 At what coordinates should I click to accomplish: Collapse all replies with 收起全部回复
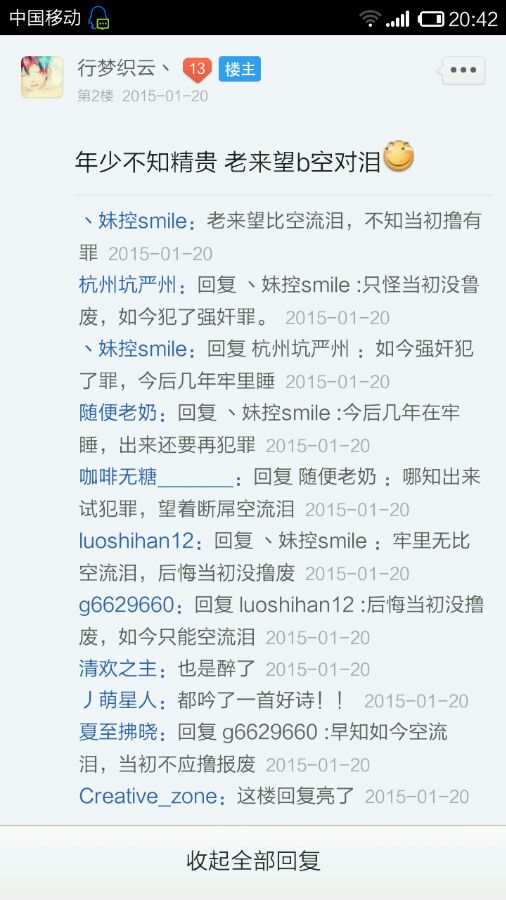[x=253, y=860]
